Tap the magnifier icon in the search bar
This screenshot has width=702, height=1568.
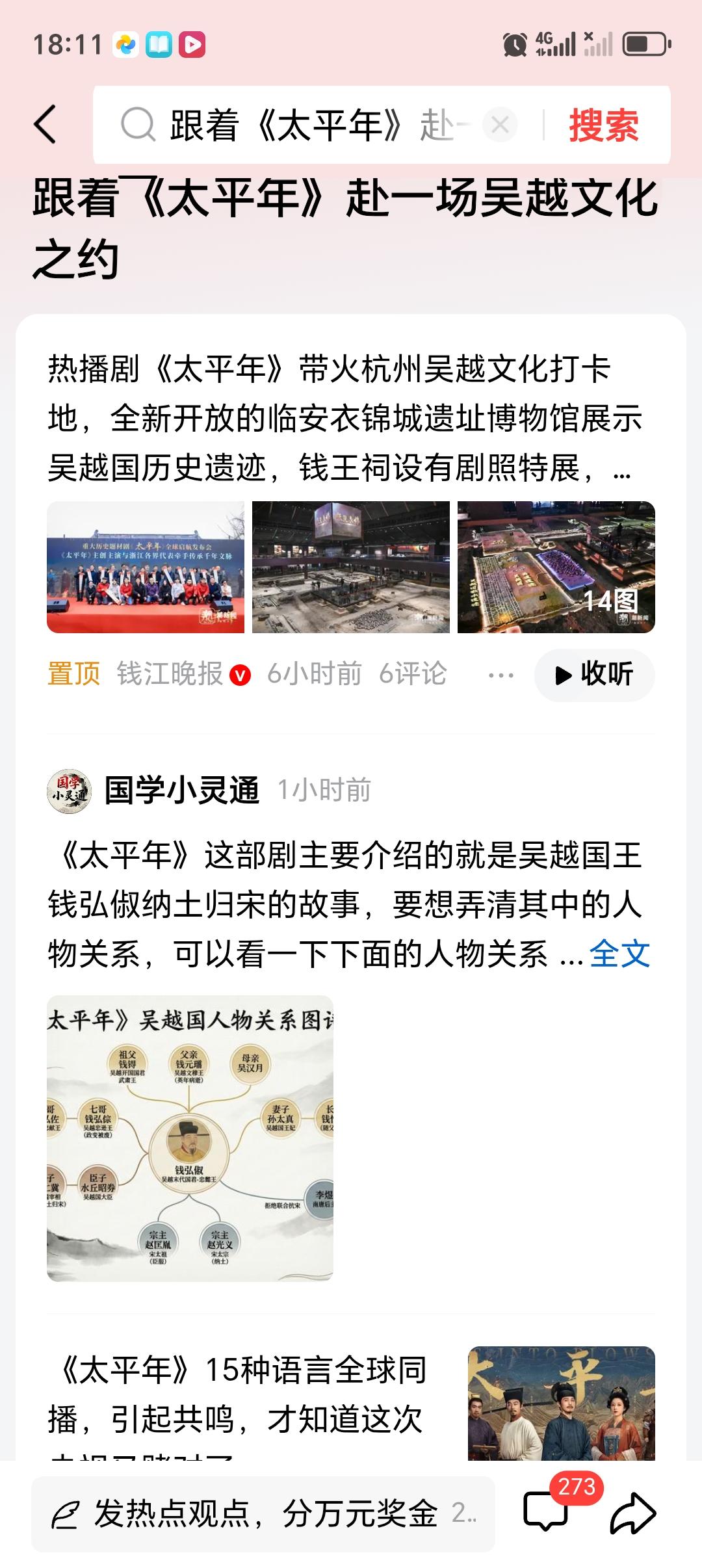click(x=136, y=125)
